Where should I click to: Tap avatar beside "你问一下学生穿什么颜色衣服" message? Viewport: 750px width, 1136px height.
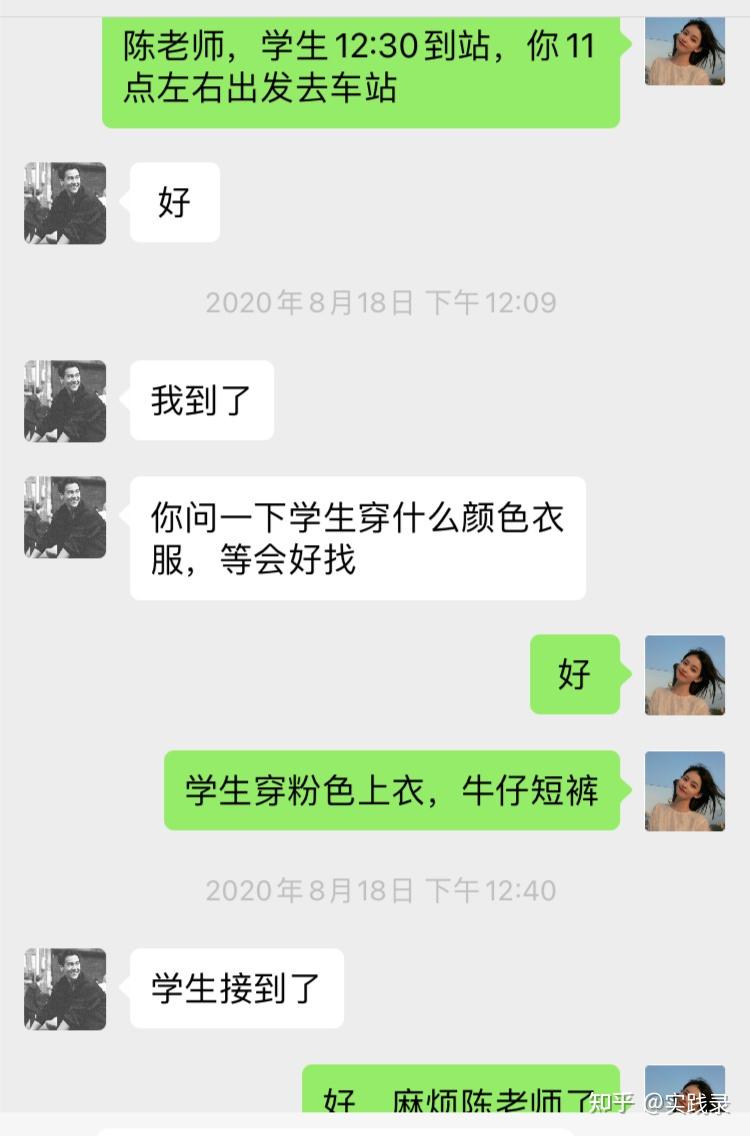pyautogui.click(x=65, y=517)
